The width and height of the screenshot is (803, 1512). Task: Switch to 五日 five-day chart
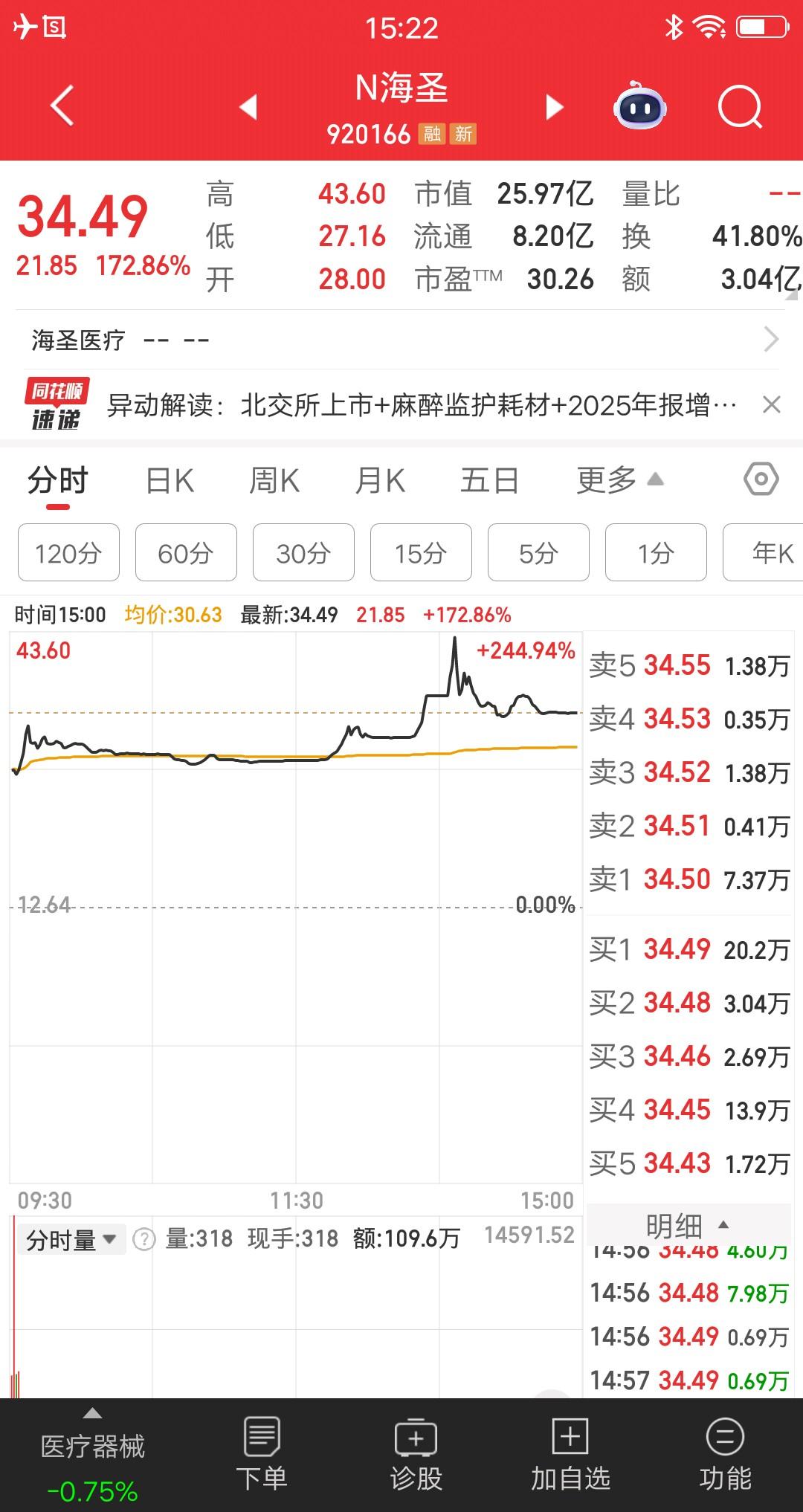[488, 480]
